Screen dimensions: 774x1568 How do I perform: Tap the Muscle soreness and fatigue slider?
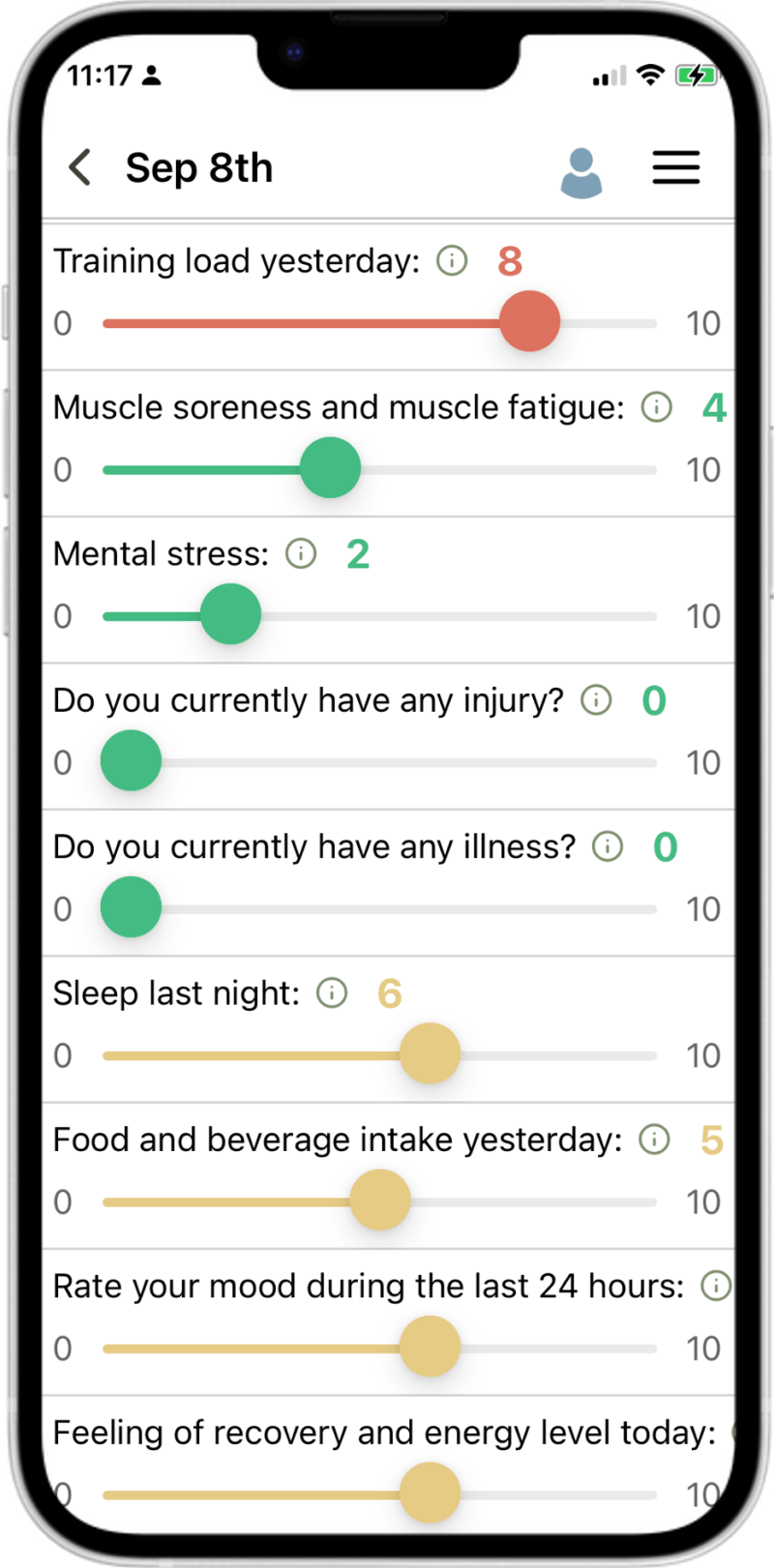[330, 468]
